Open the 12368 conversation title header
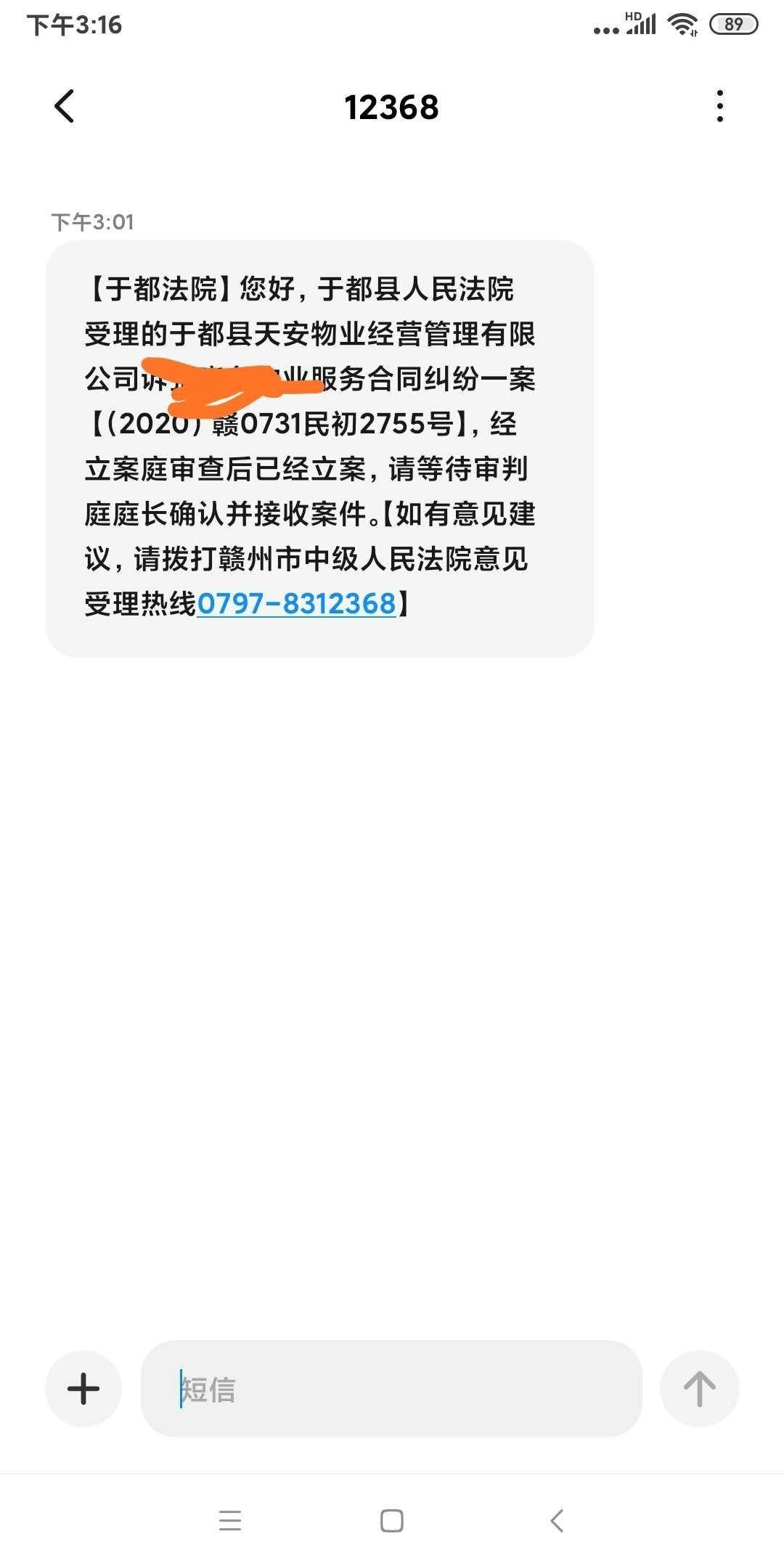Screen dimensions: 784x1568 click(392, 107)
